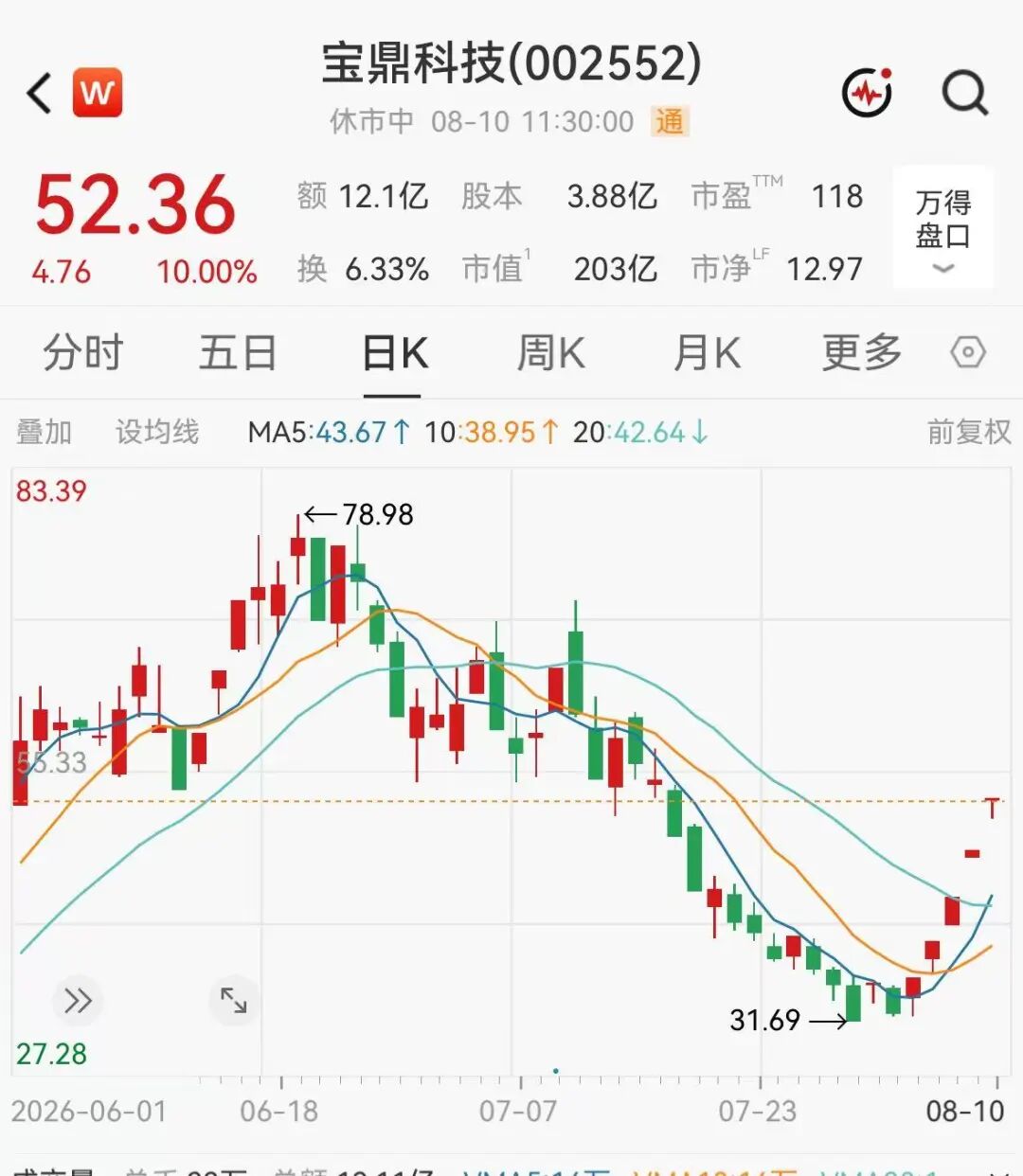Go back using the top-left arrow
The image size is (1023, 1176).
tap(40, 93)
